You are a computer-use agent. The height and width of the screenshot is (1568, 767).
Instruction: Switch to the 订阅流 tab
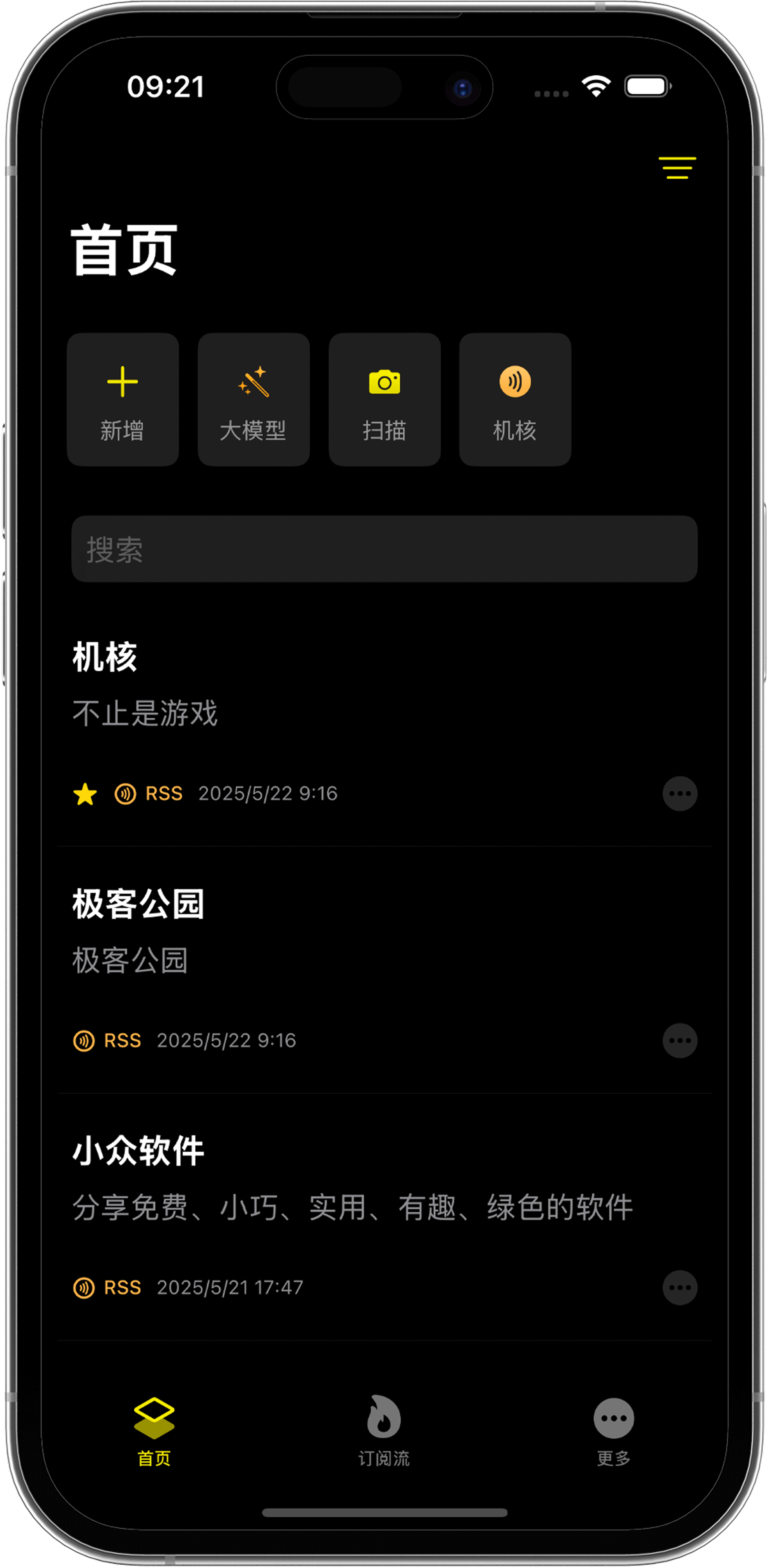[383, 1430]
